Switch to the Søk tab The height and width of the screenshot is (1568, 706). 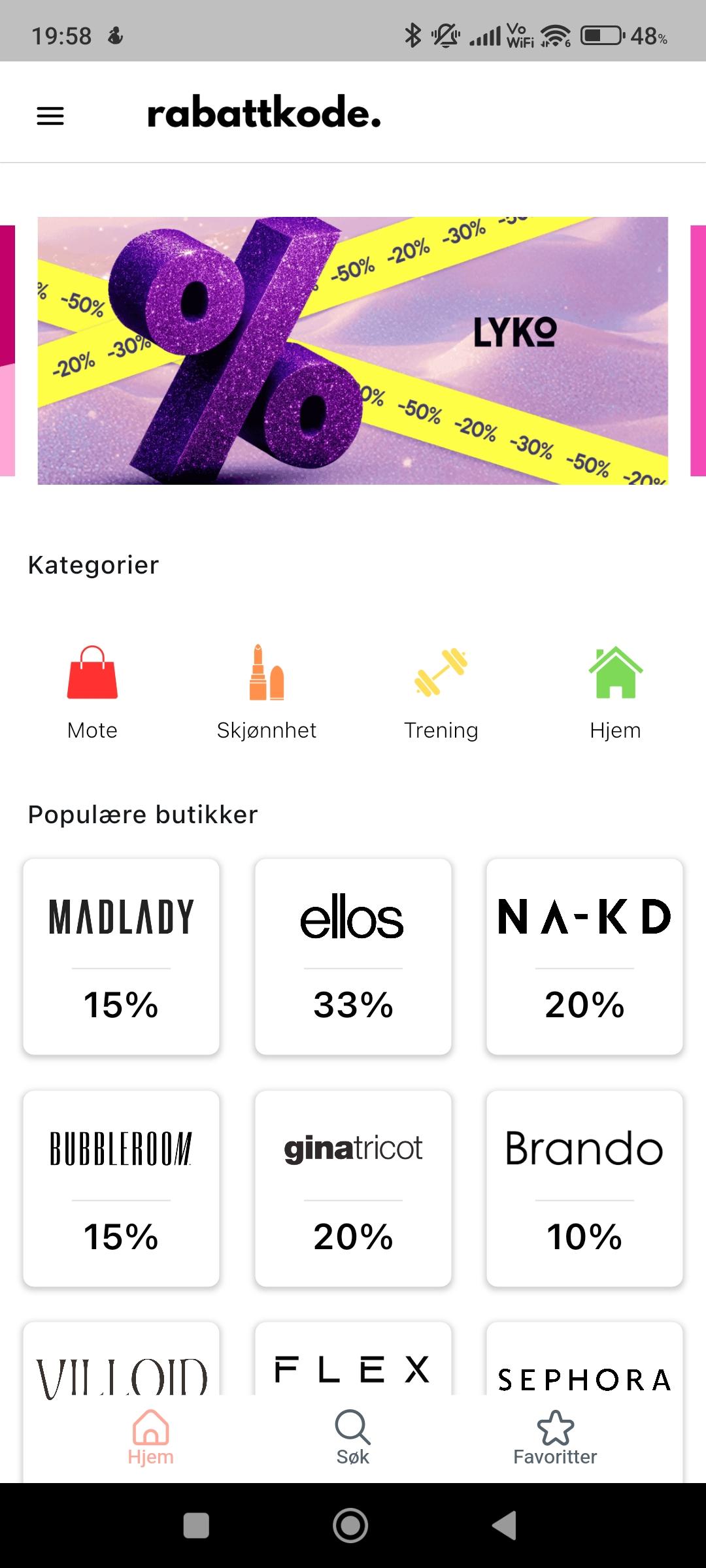coord(353,1437)
